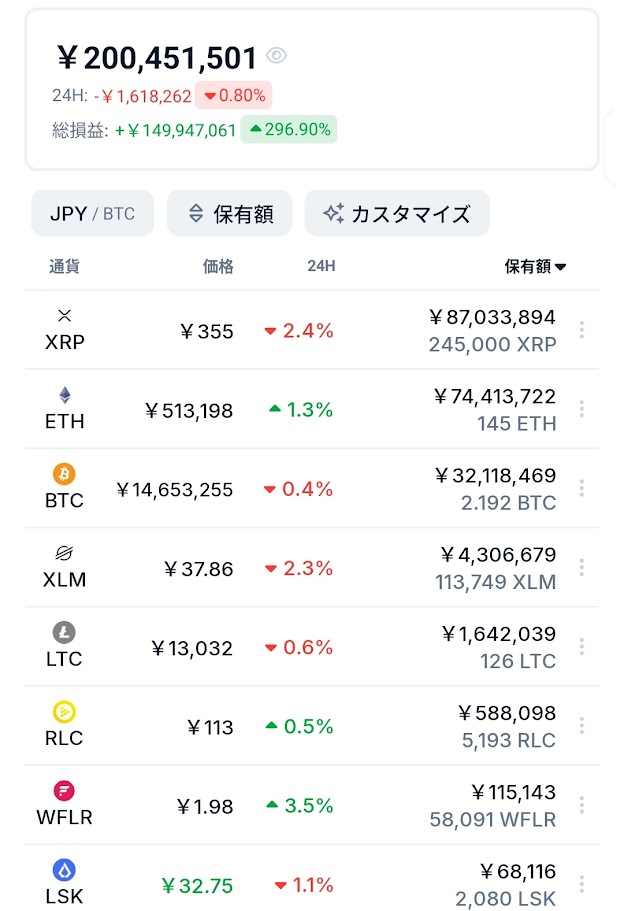The height and width of the screenshot is (911, 624).
Task: Sort the list by the 保有額 column header
Action: tap(535, 266)
